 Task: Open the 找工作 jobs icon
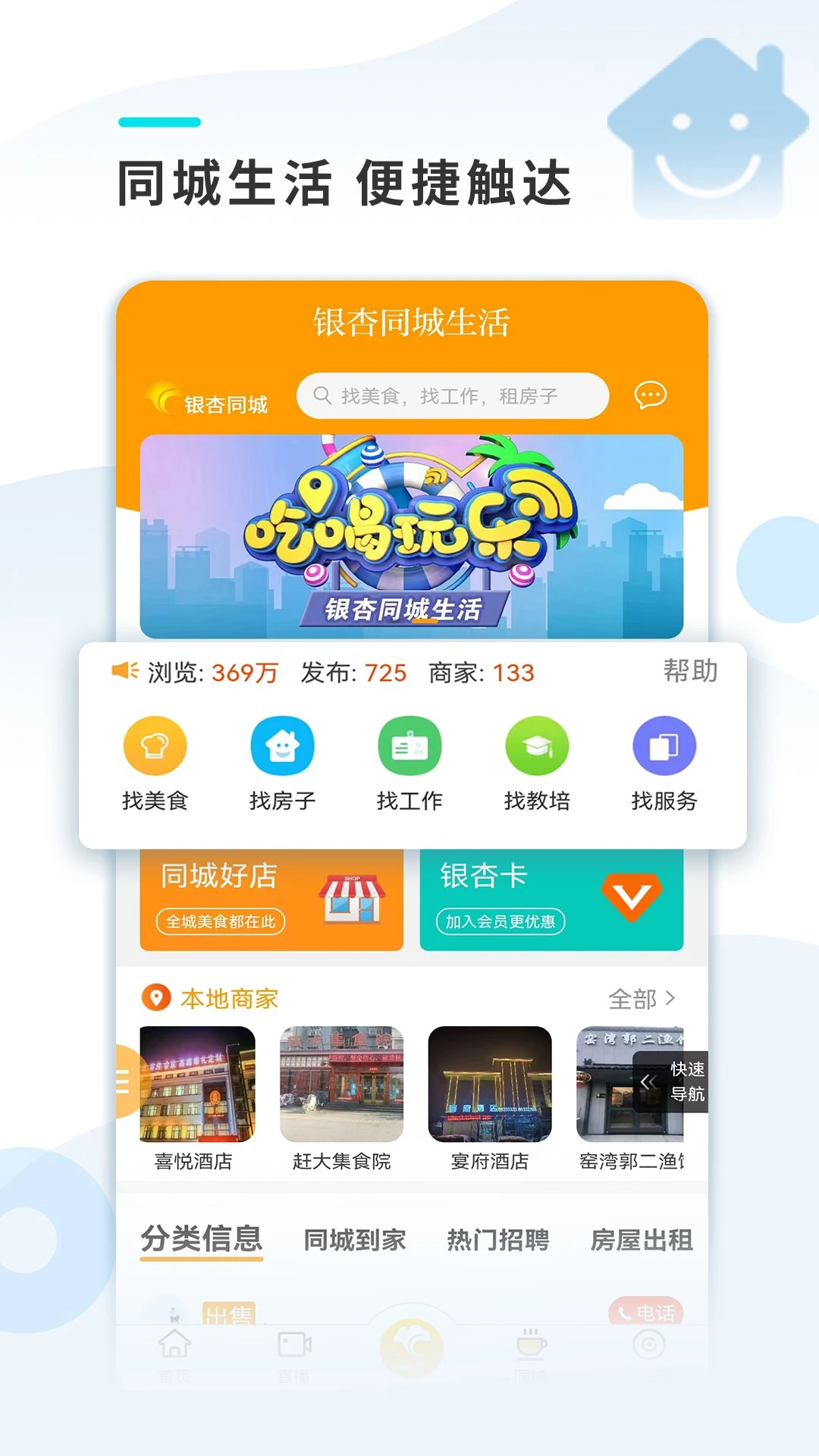pyautogui.click(x=409, y=745)
